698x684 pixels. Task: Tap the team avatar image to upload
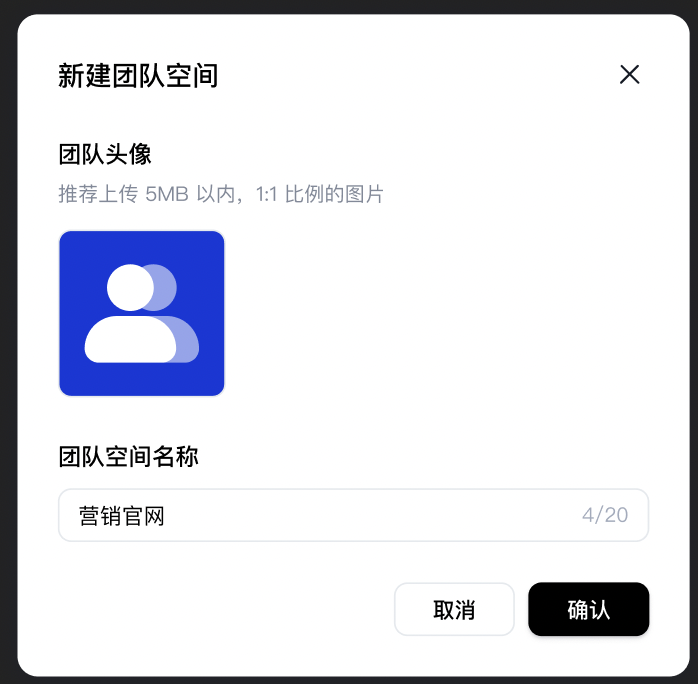pyautogui.click(x=142, y=314)
